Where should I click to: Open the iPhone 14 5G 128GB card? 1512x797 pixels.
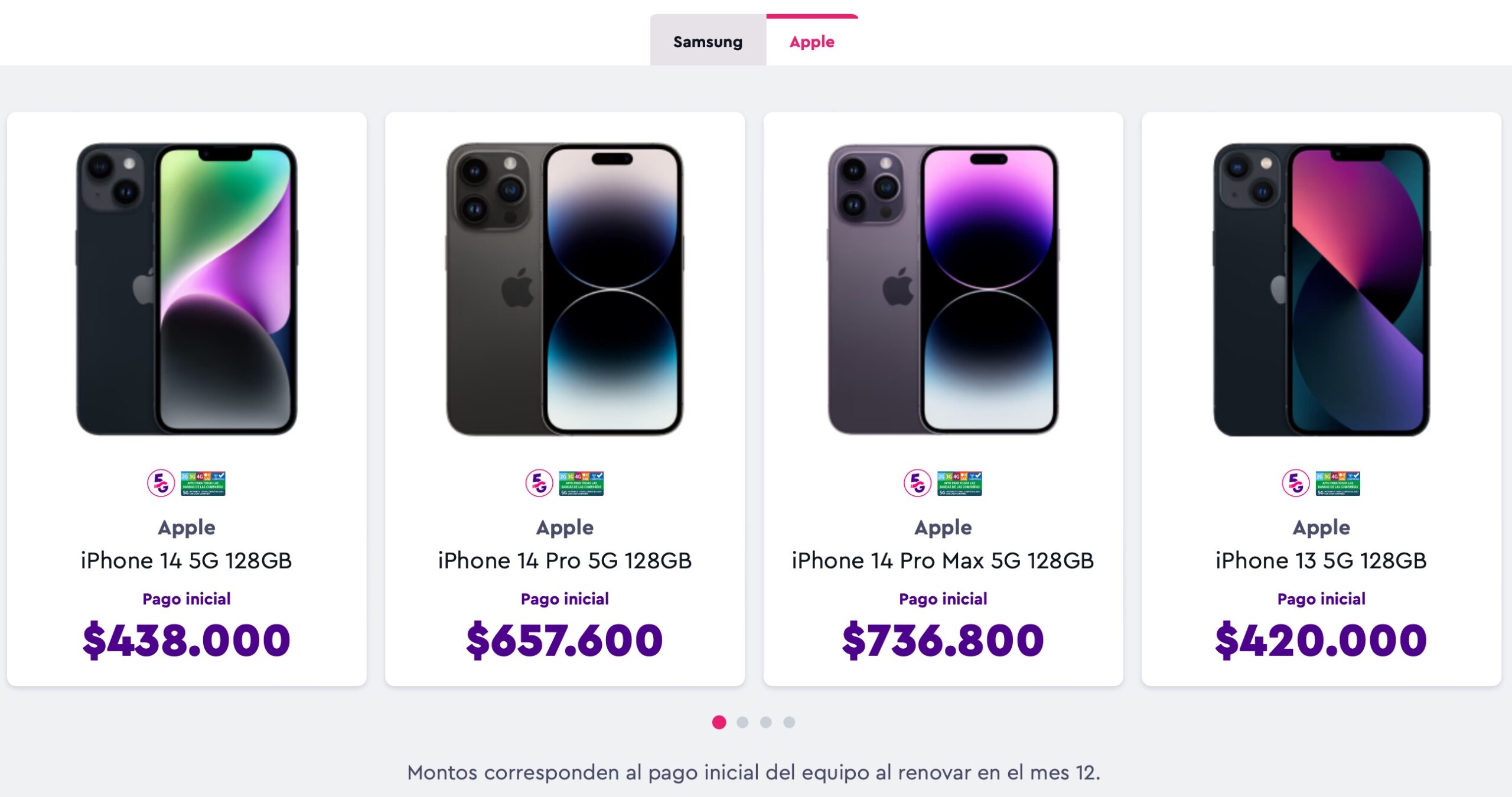click(187, 398)
